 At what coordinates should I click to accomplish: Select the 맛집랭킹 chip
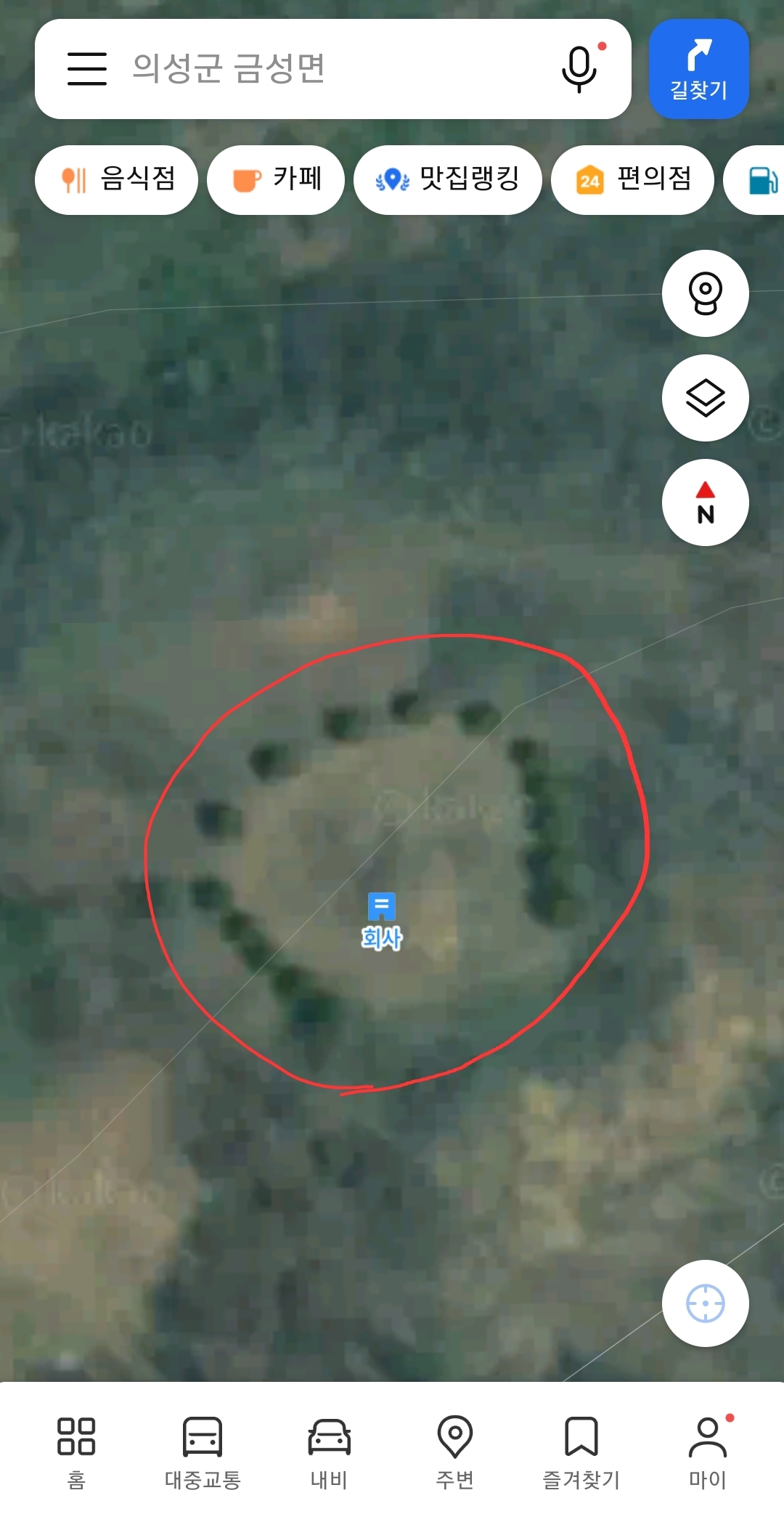tap(448, 179)
